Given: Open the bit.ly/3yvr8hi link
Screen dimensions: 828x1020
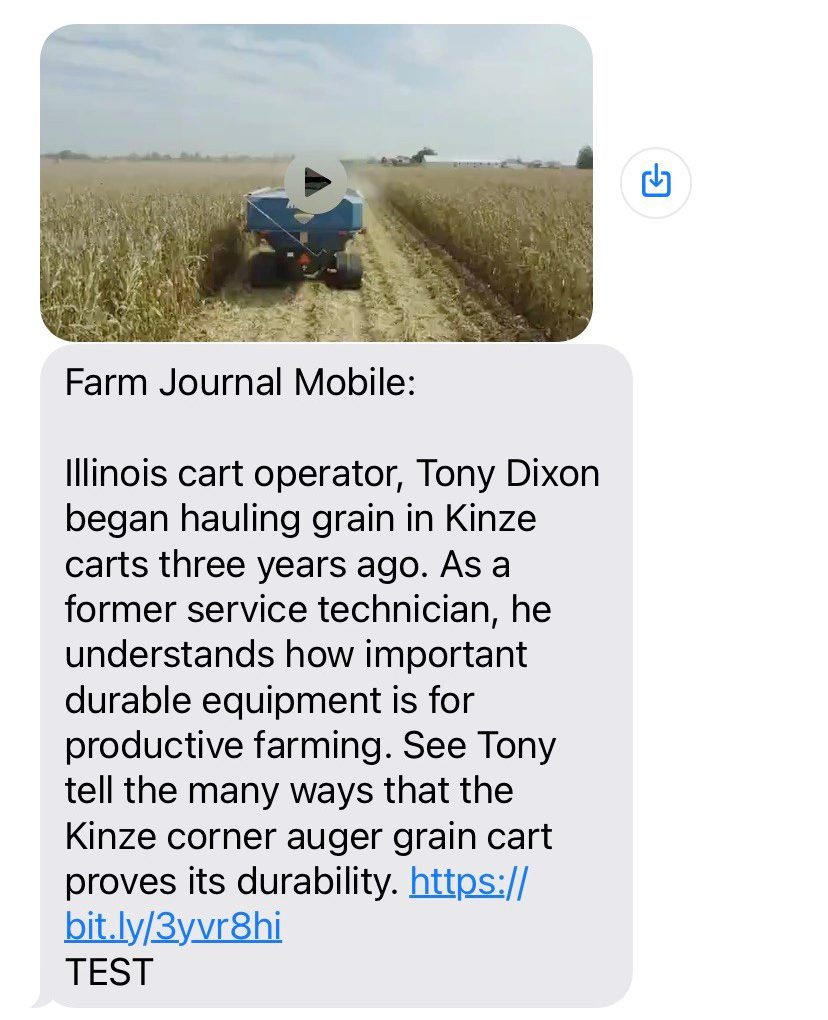Looking at the screenshot, I should pyautogui.click(x=173, y=927).
